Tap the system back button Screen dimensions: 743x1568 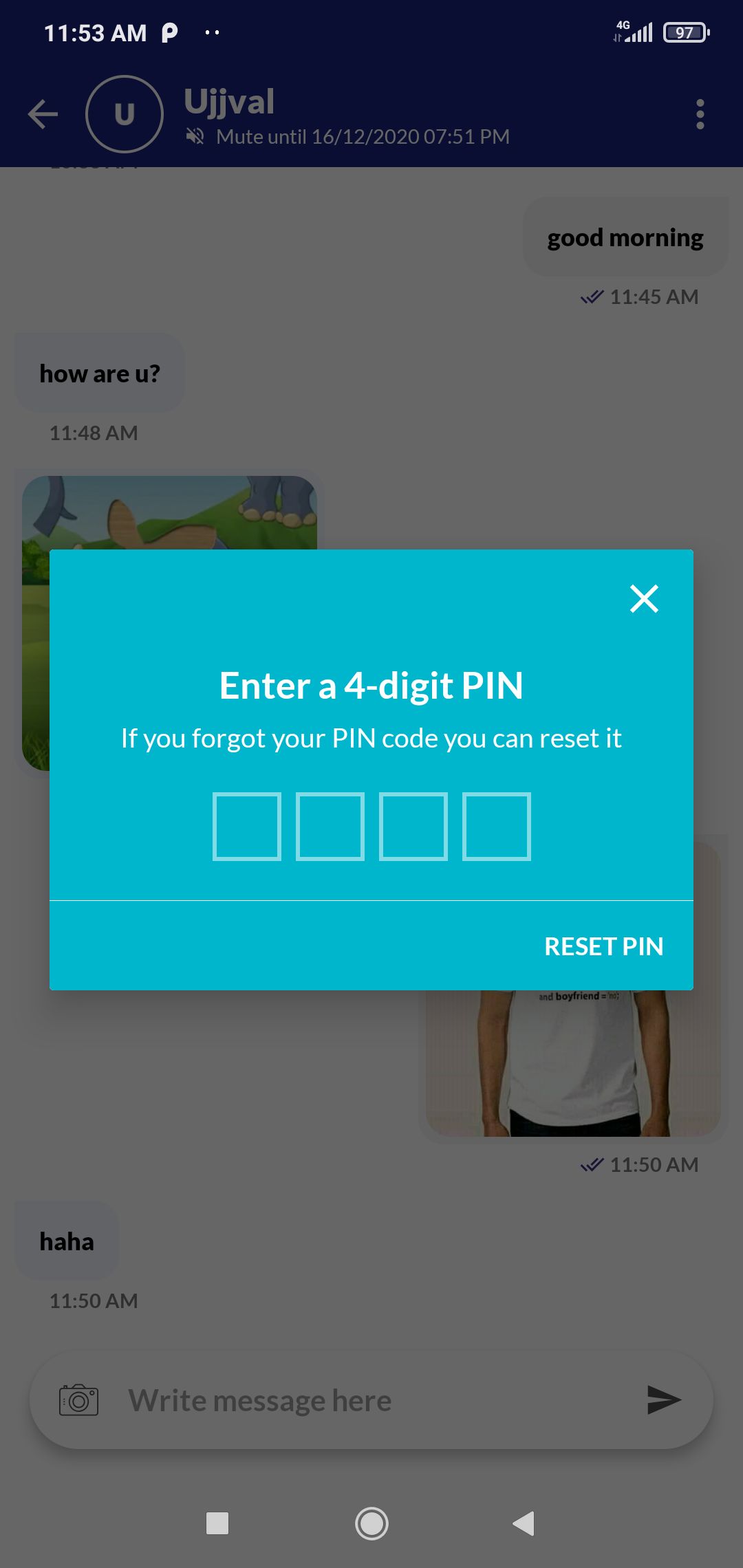point(524,1523)
